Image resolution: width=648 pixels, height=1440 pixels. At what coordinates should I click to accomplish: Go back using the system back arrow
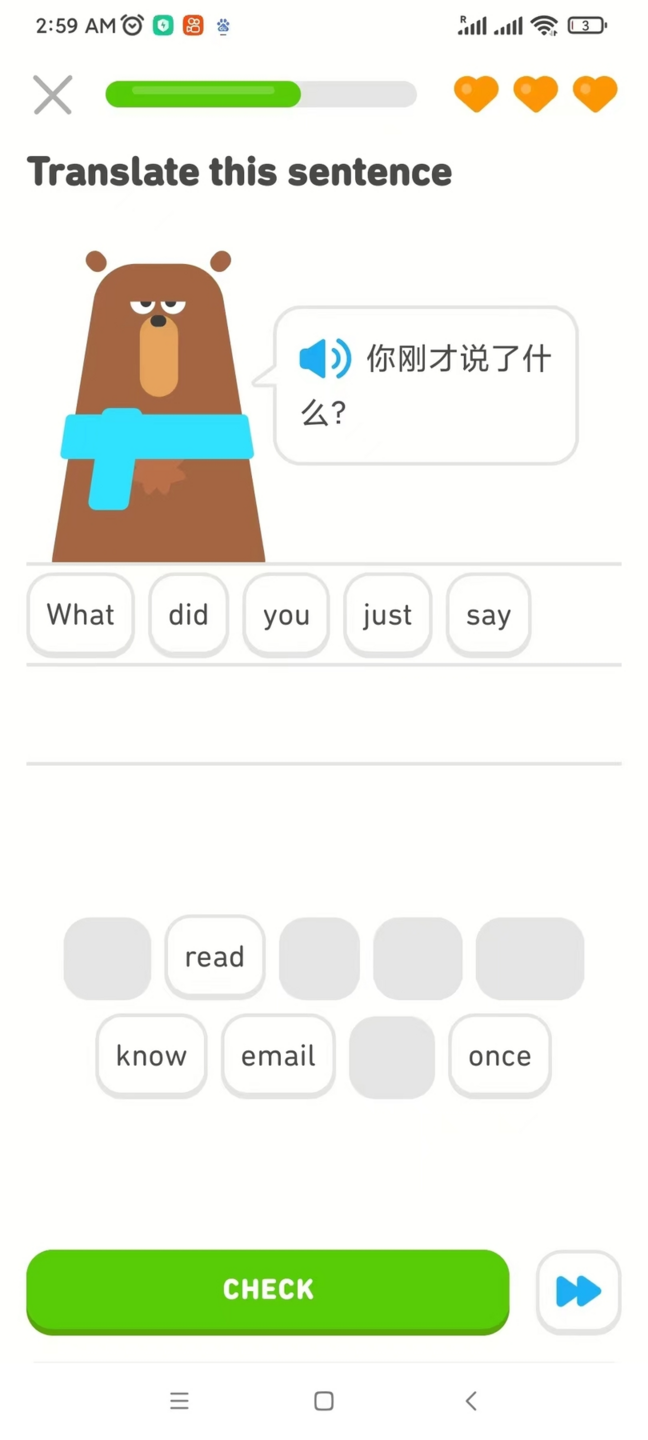tap(471, 1401)
